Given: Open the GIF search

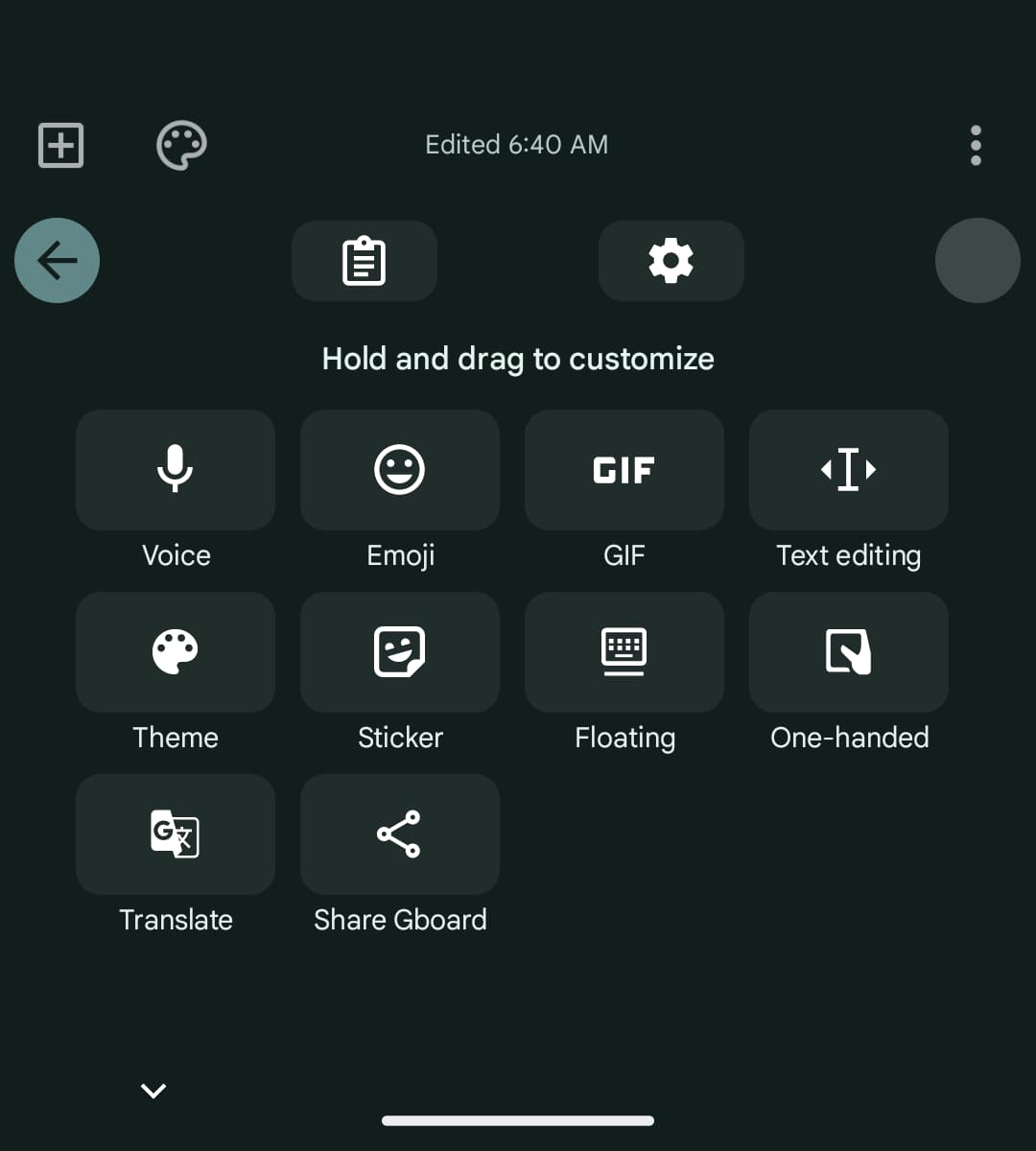Looking at the screenshot, I should [624, 470].
